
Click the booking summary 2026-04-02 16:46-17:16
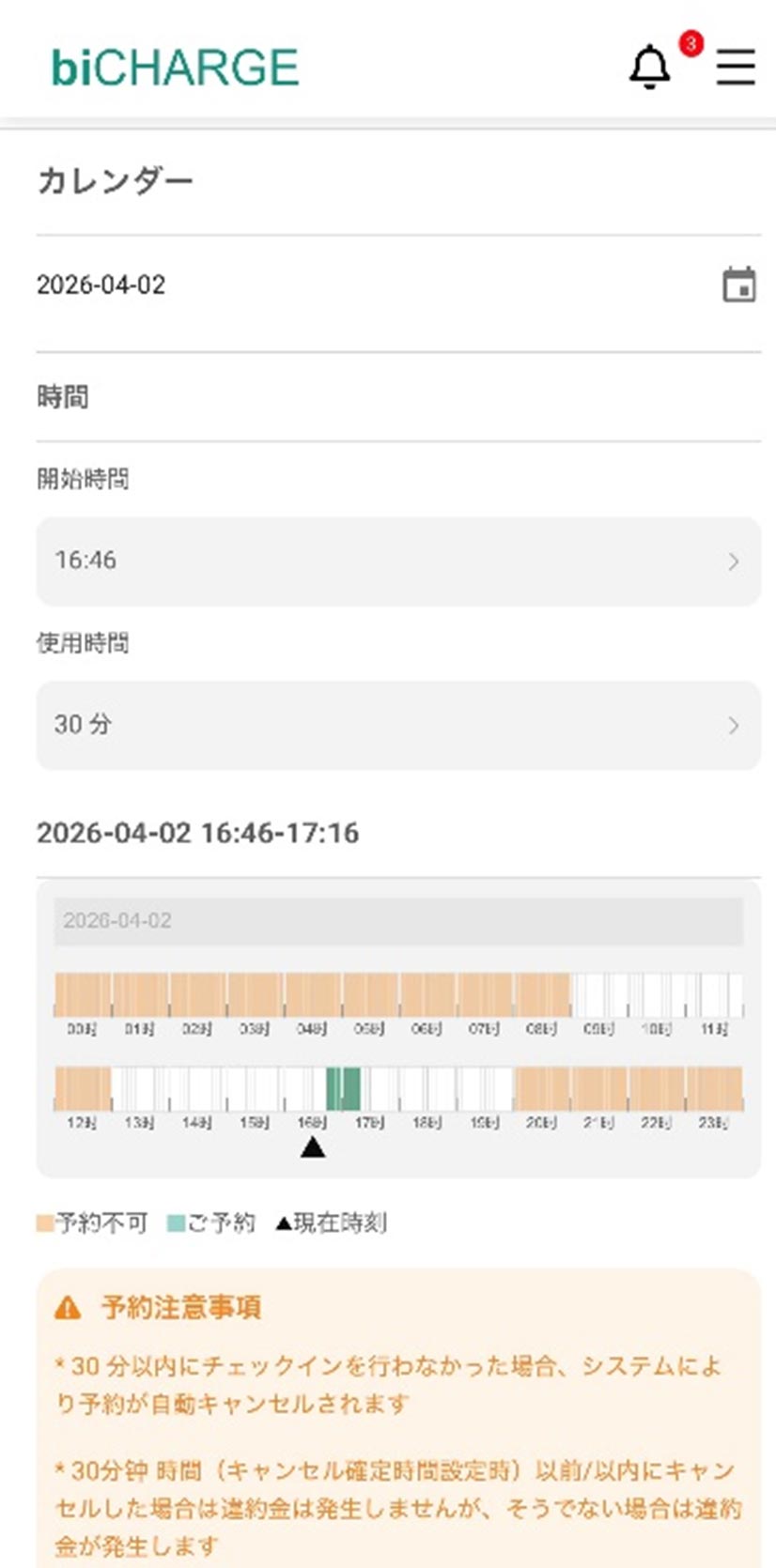point(200,833)
